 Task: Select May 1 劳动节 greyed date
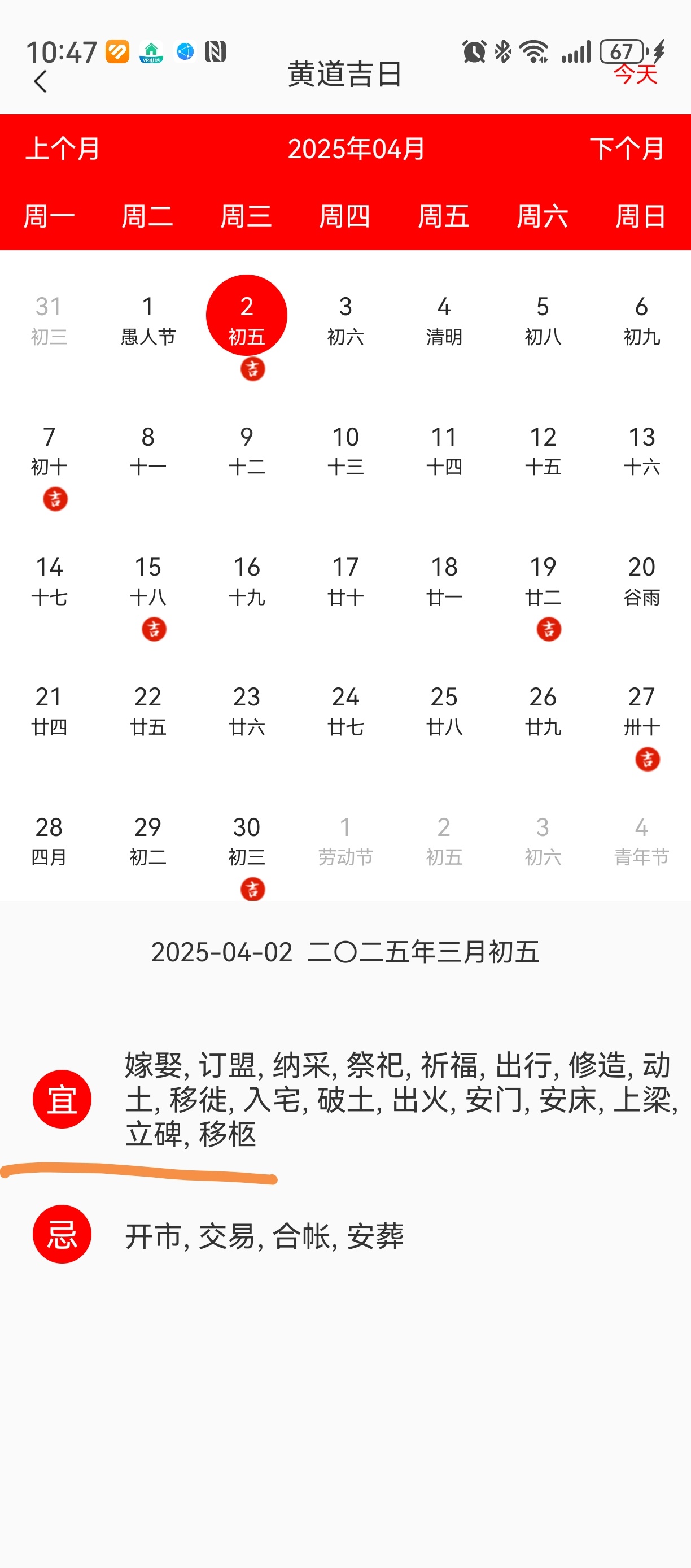click(x=345, y=841)
